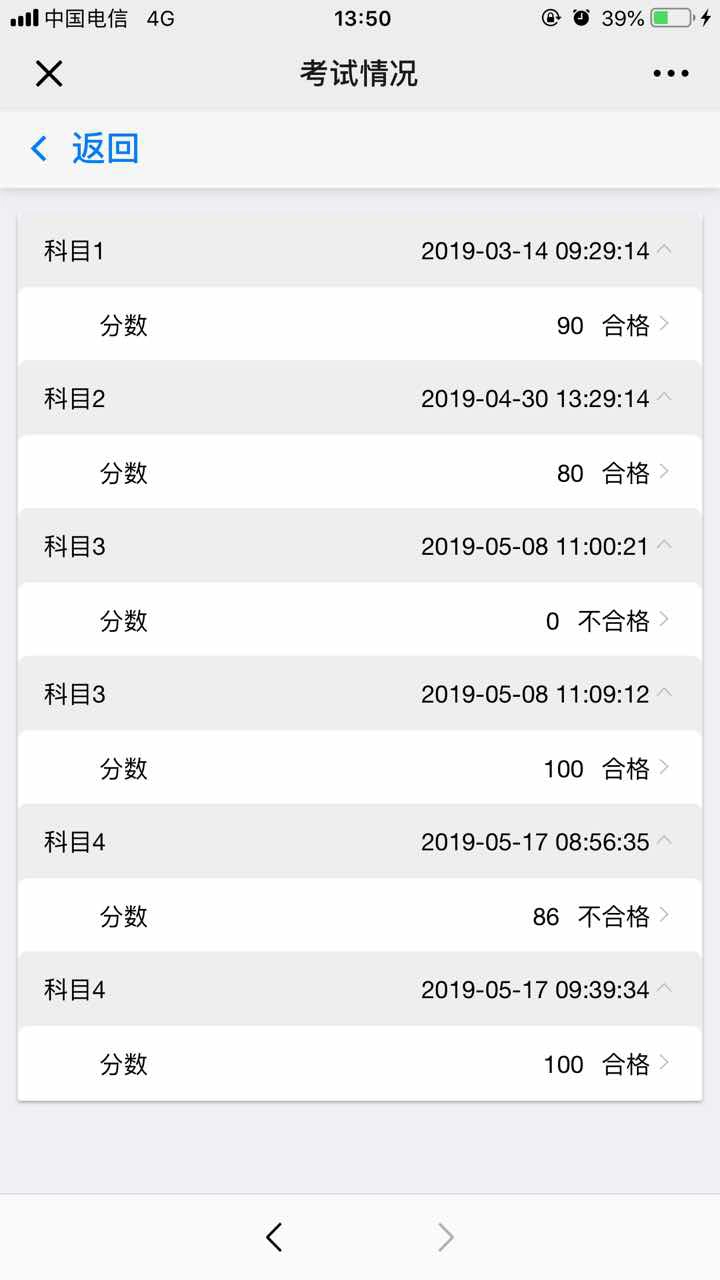720x1280 pixels.
Task: Open the score row showing 0 不合格
Action: (360, 621)
